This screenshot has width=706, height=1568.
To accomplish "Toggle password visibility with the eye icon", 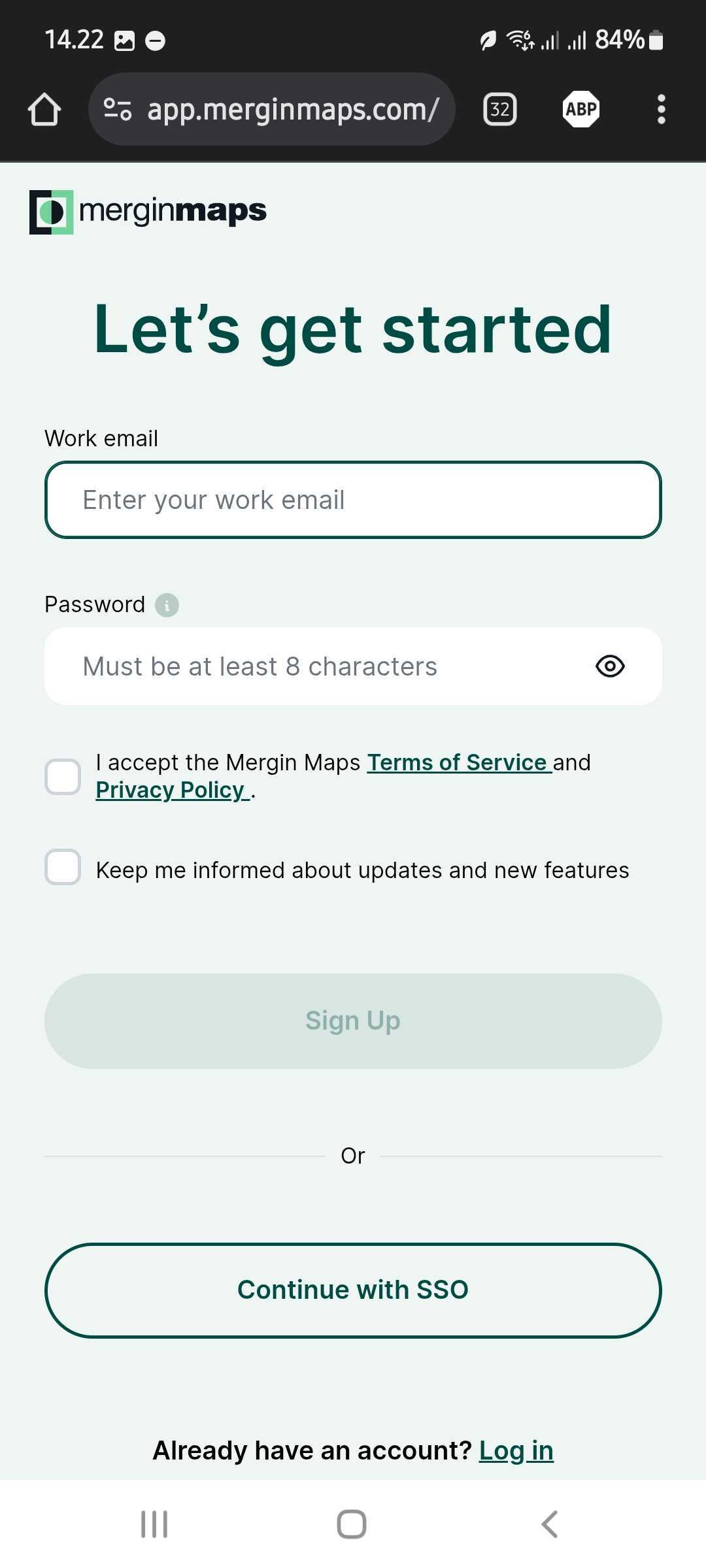I will click(x=610, y=666).
